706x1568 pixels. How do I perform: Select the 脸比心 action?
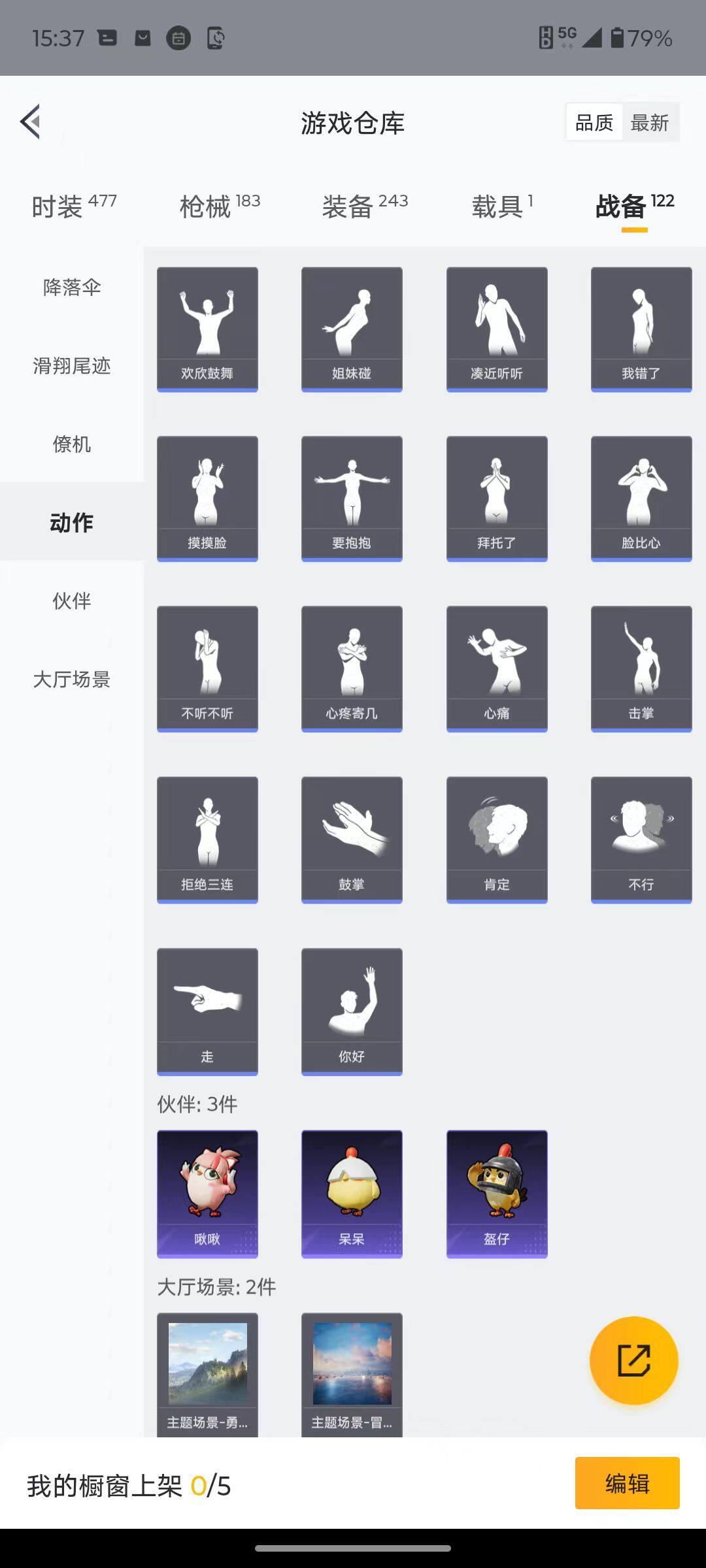(x=641, y=498)
